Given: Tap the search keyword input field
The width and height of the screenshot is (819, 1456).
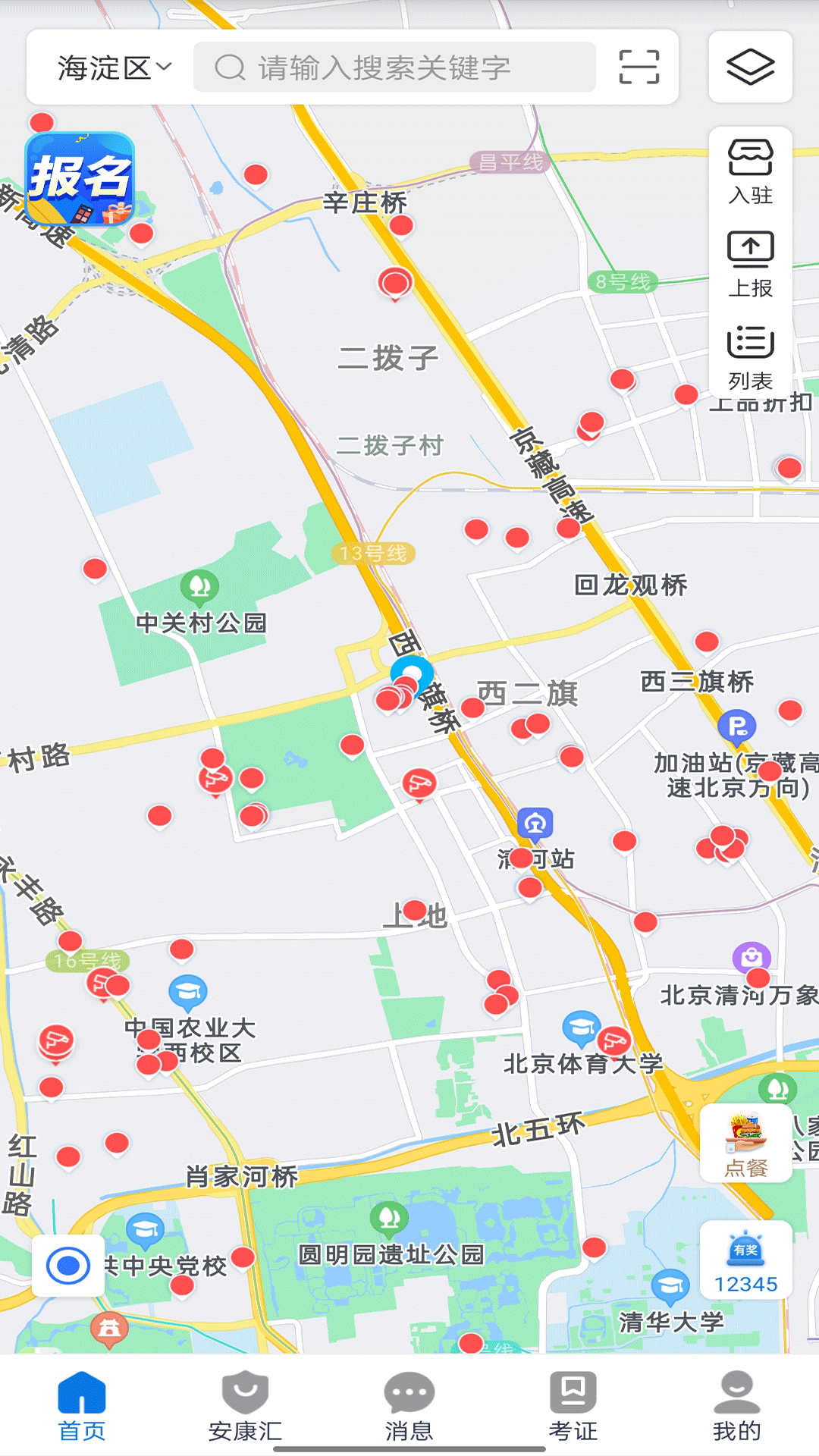Looking at the screenshot, I should pyautogui.click(x=394, y=68).
